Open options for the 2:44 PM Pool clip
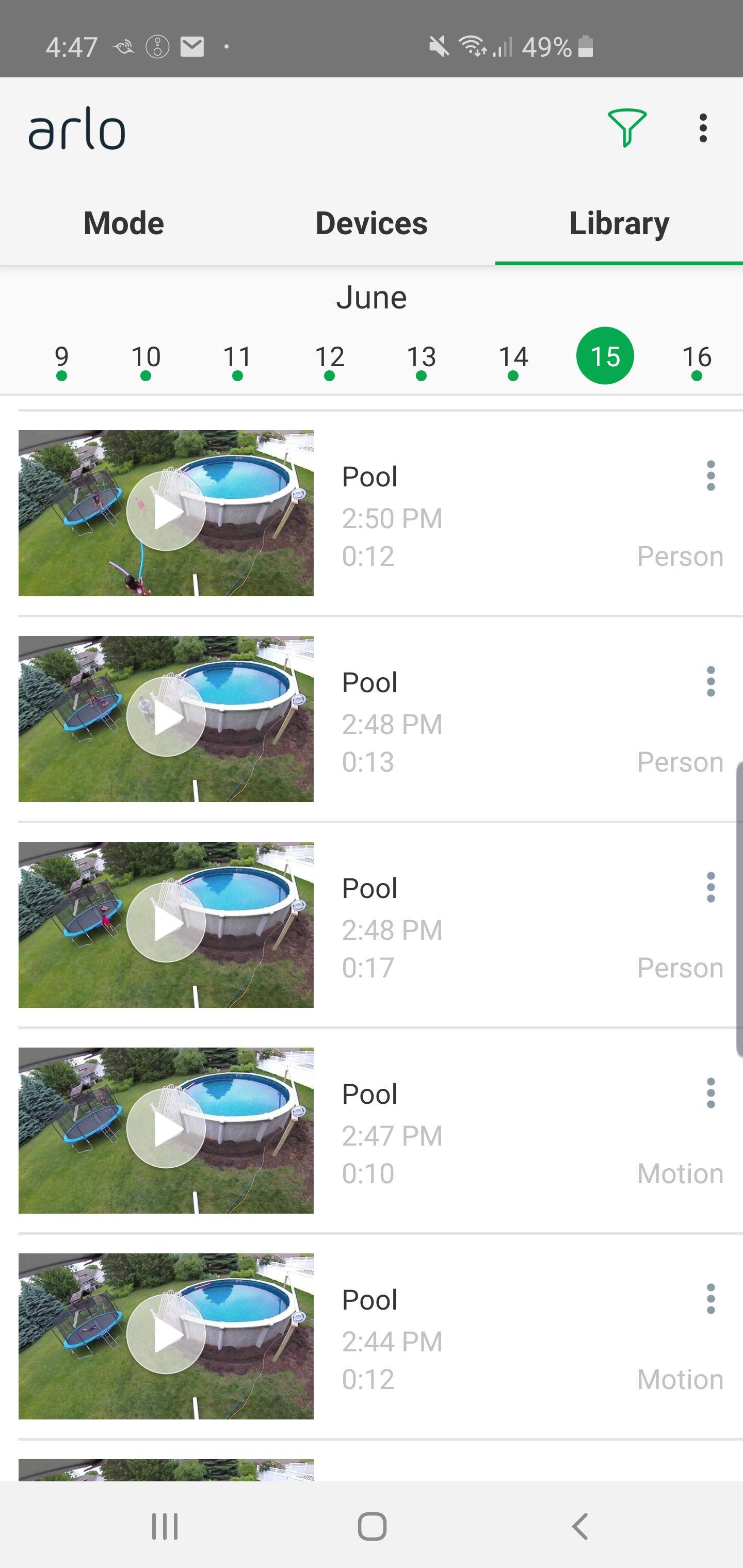The height and width of the screenshot is (1568, 743). 710,1299
